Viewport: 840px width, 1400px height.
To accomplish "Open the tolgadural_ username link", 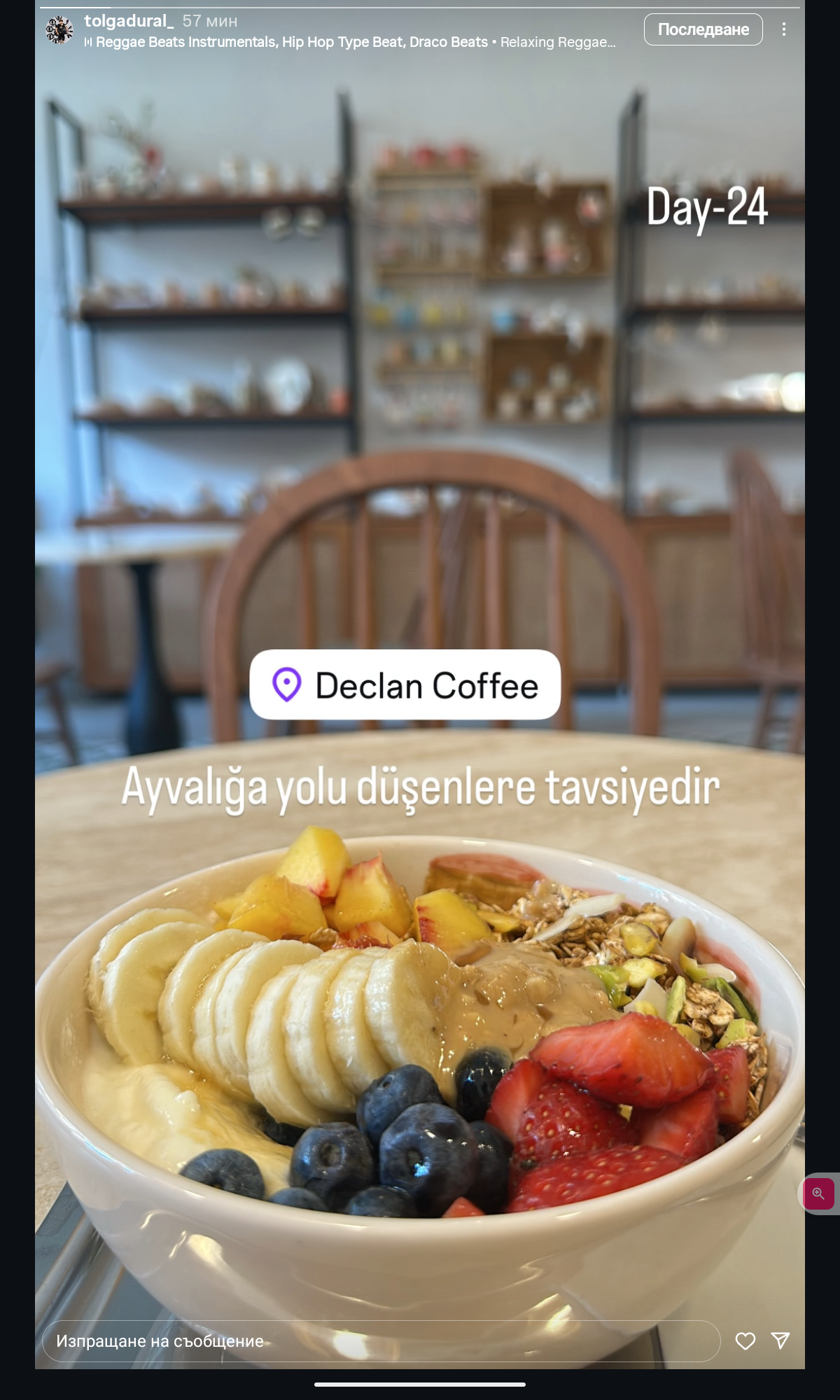I will click(x=128, y=21).
